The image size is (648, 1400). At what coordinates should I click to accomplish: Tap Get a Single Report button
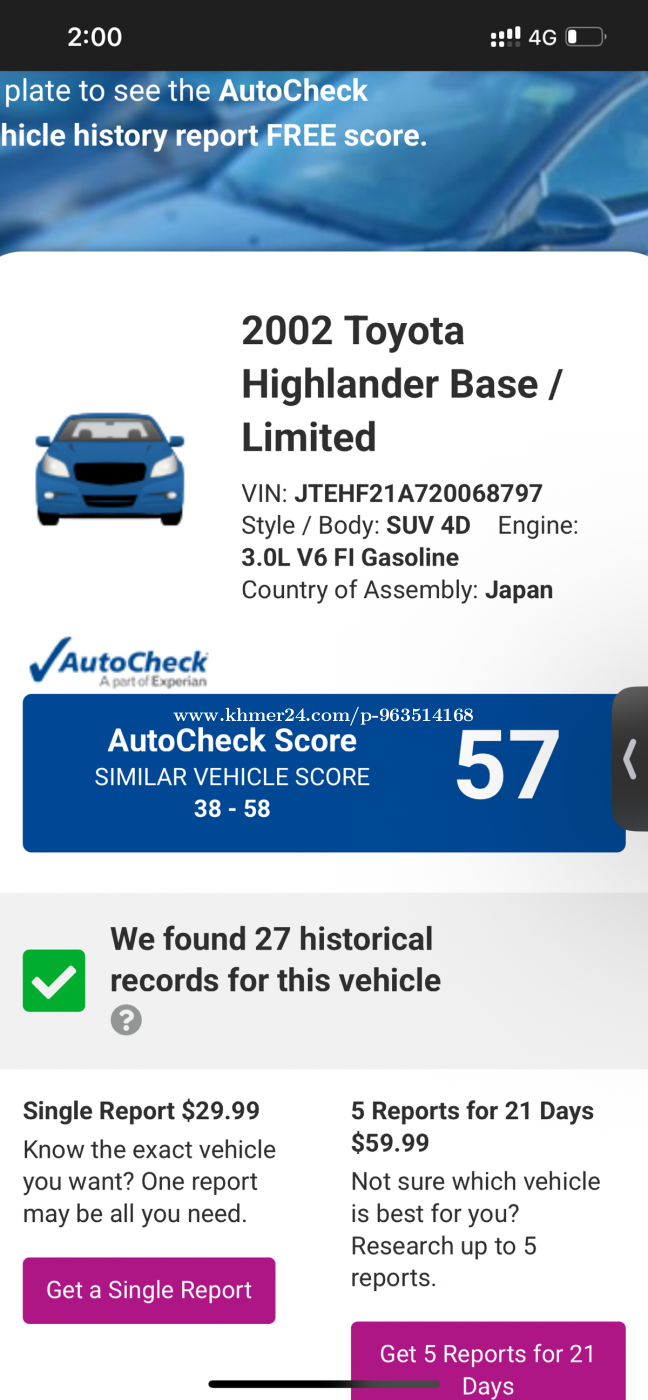coord(149,1290)
